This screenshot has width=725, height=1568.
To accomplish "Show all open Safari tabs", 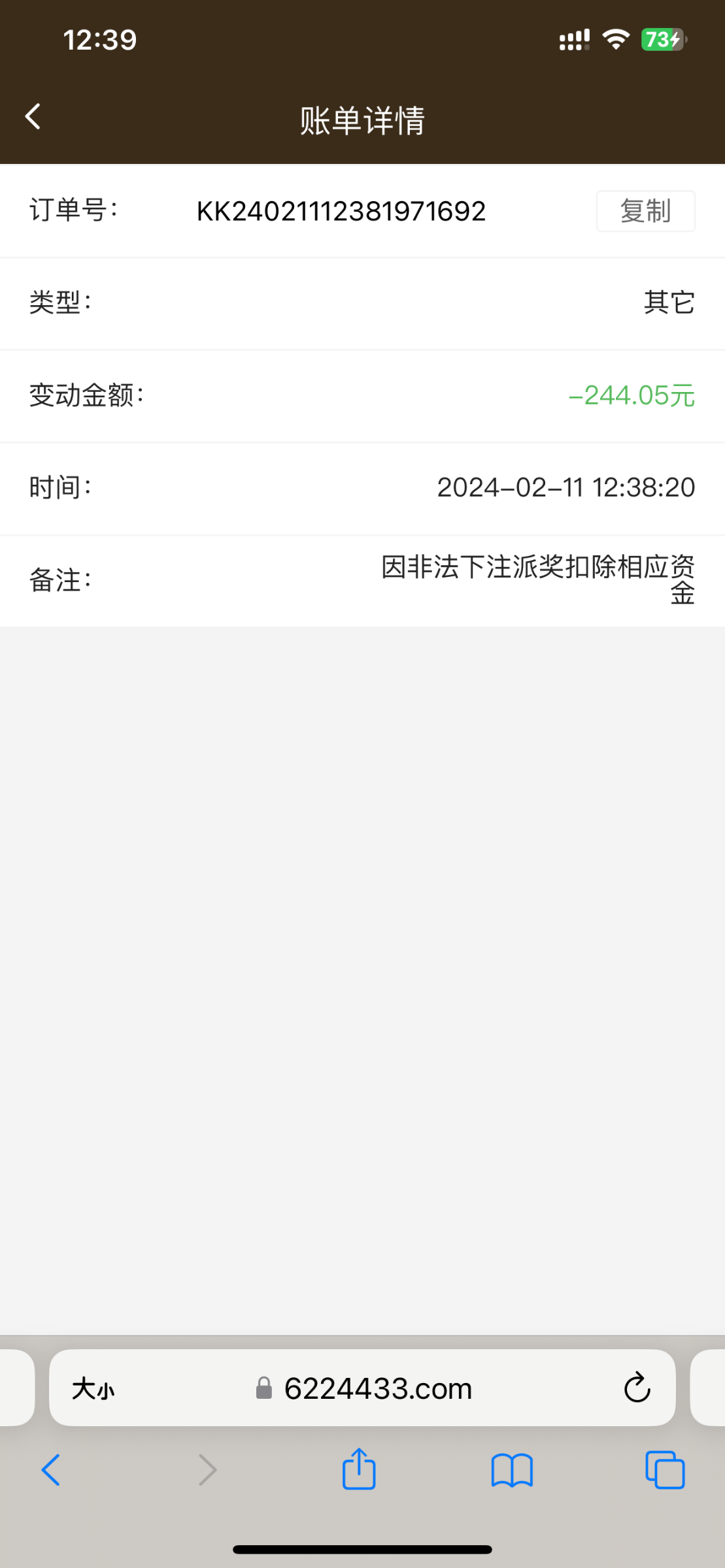I will tap(665, 1470).
